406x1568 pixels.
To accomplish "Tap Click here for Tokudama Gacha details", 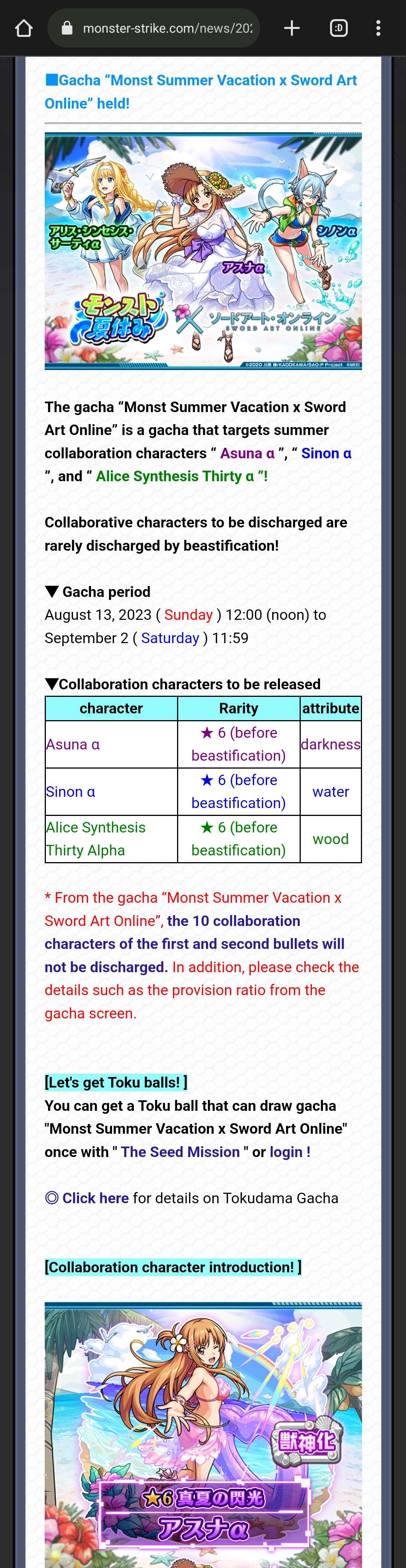I will pos(95,1198).
